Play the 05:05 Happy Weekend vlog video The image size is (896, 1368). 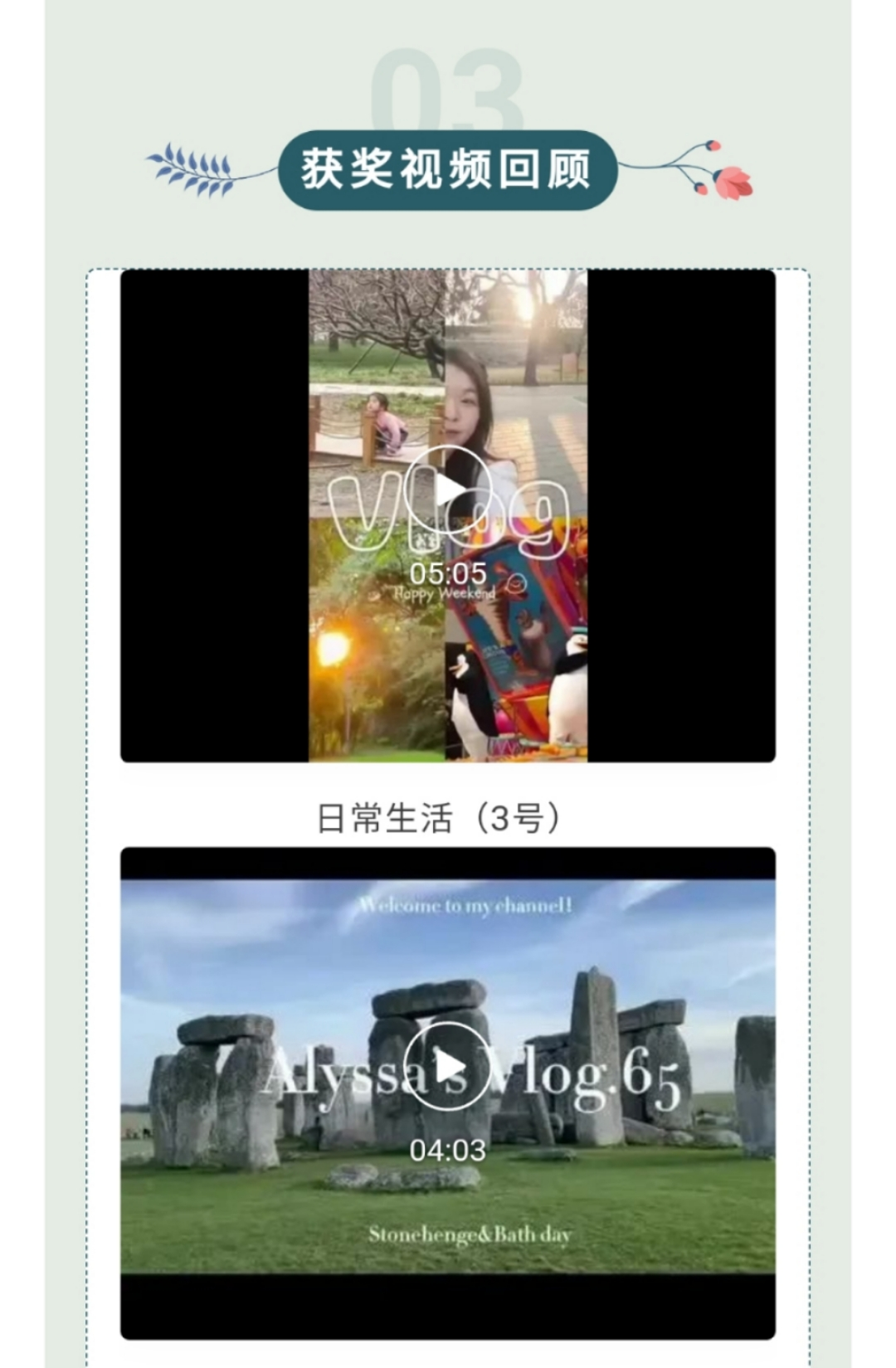point(447,489)
